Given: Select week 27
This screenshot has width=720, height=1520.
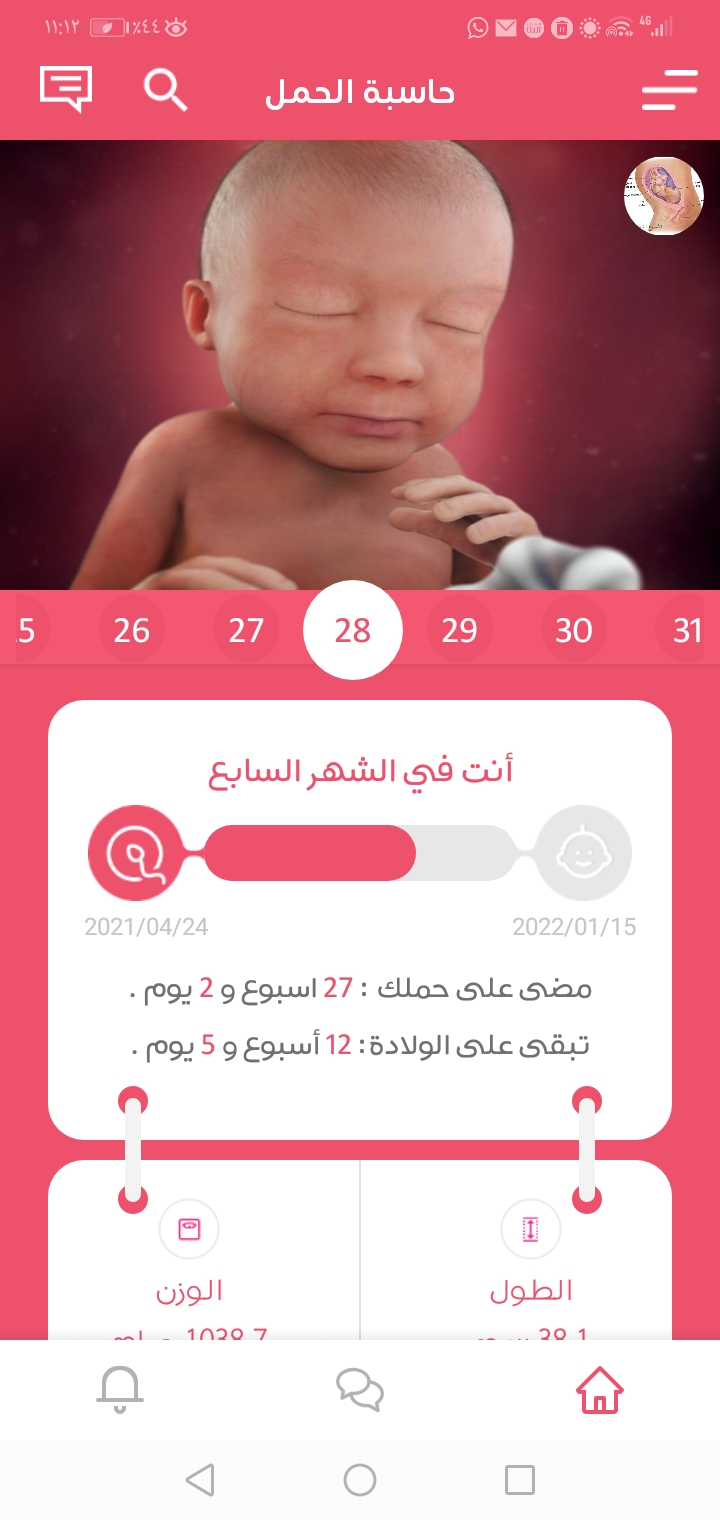Looking at the screenshot, I should (x=246, y=631).
